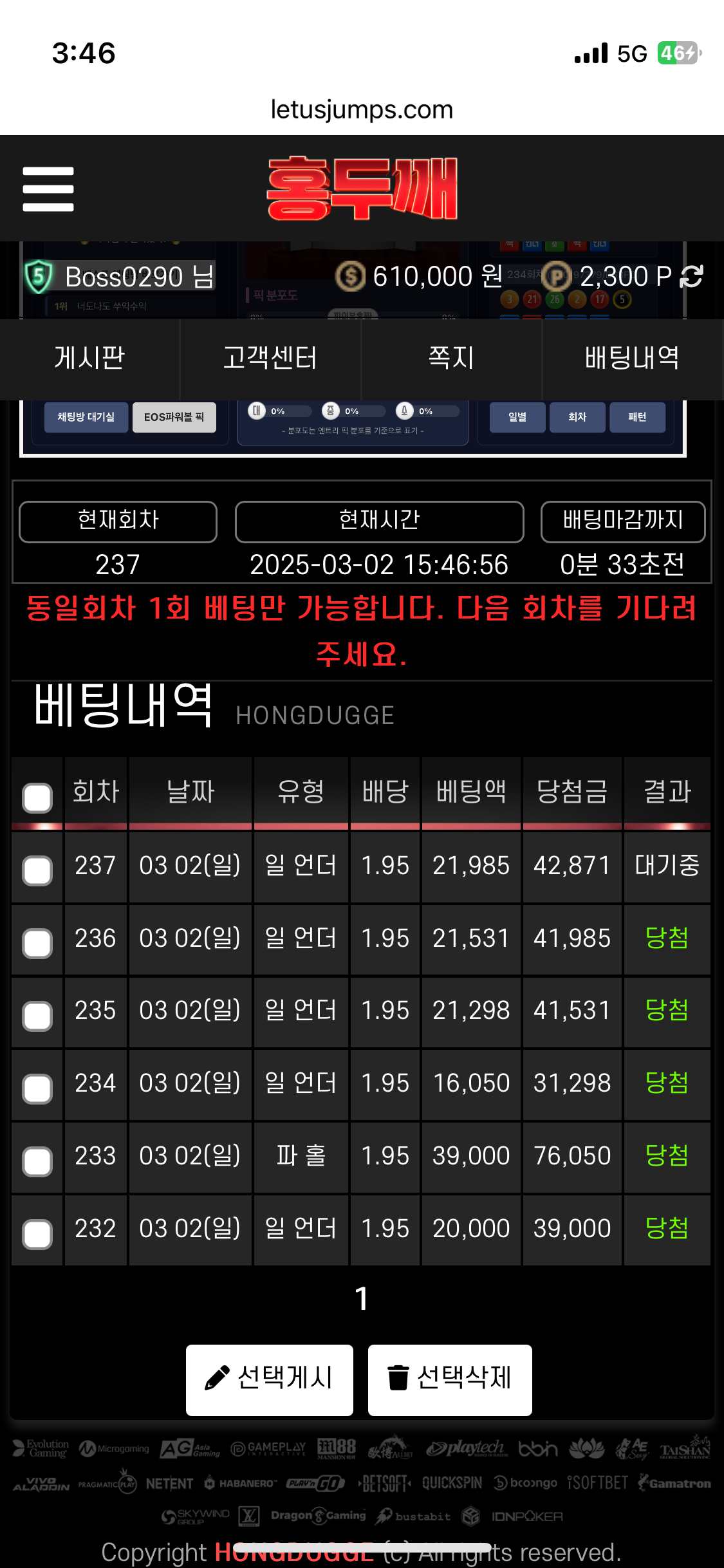The height and width of the screenshot is (1568, 724).
Task: Tap the 선택게시 post-selected button
Action: click(x=270, y=1379)
